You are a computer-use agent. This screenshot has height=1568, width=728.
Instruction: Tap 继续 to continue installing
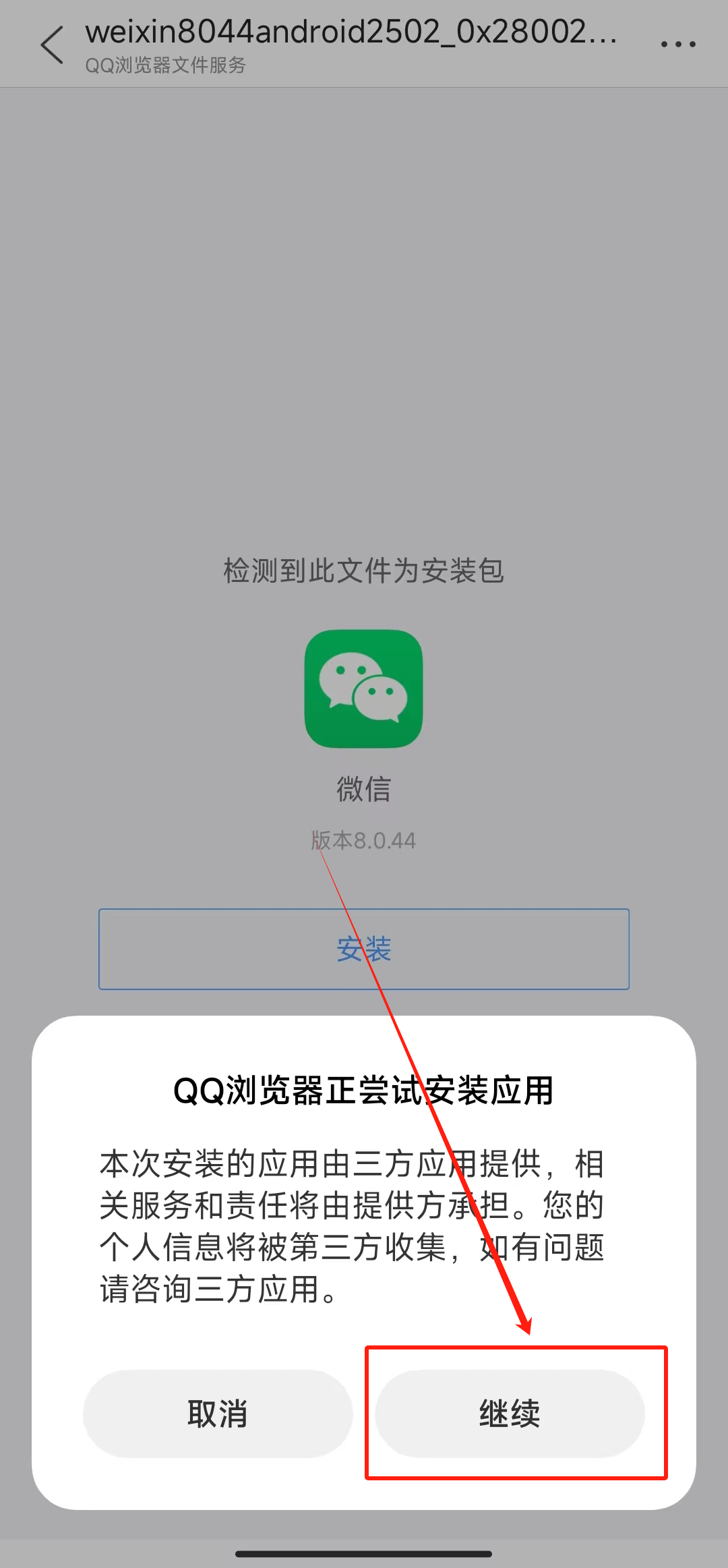(x=510, y=1413)
